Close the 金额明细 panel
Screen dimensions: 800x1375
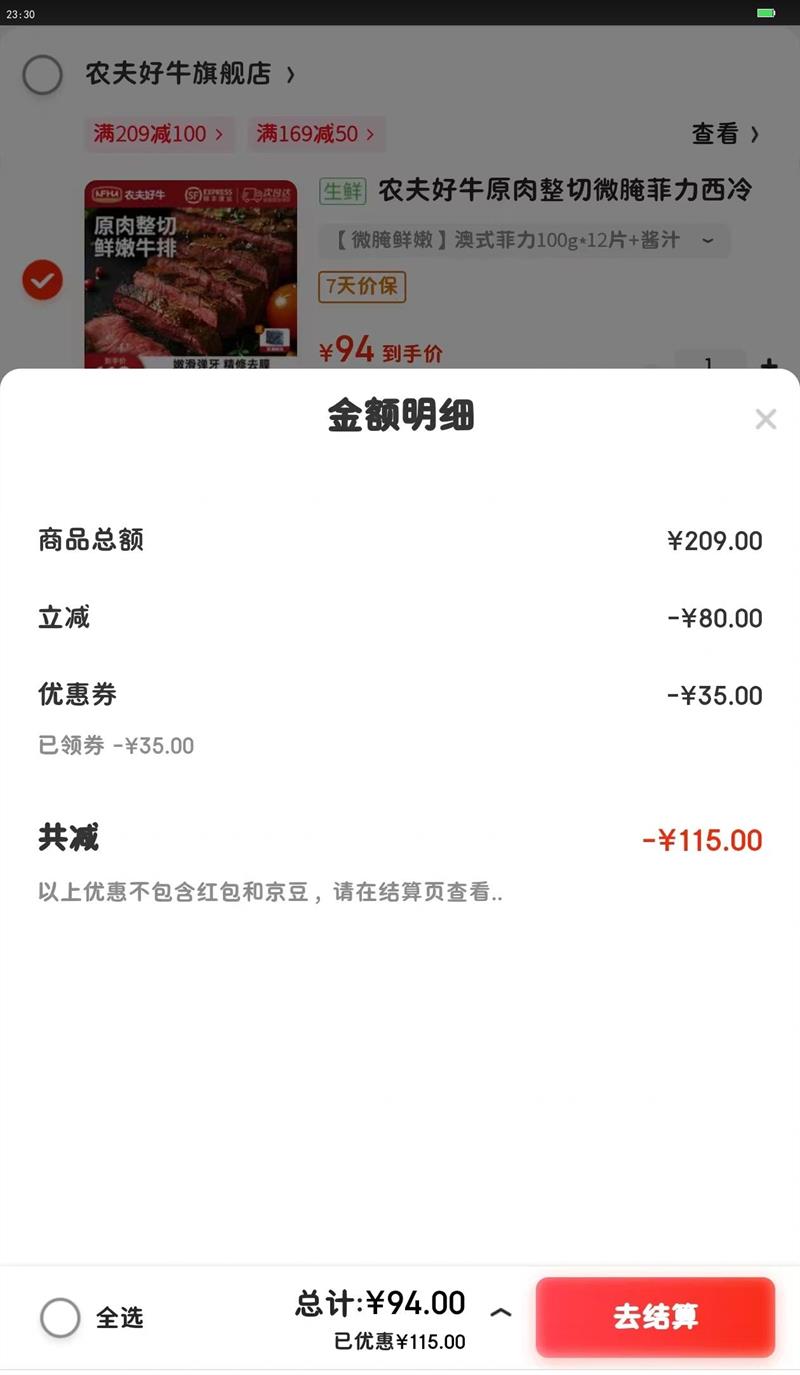(765, 419)
